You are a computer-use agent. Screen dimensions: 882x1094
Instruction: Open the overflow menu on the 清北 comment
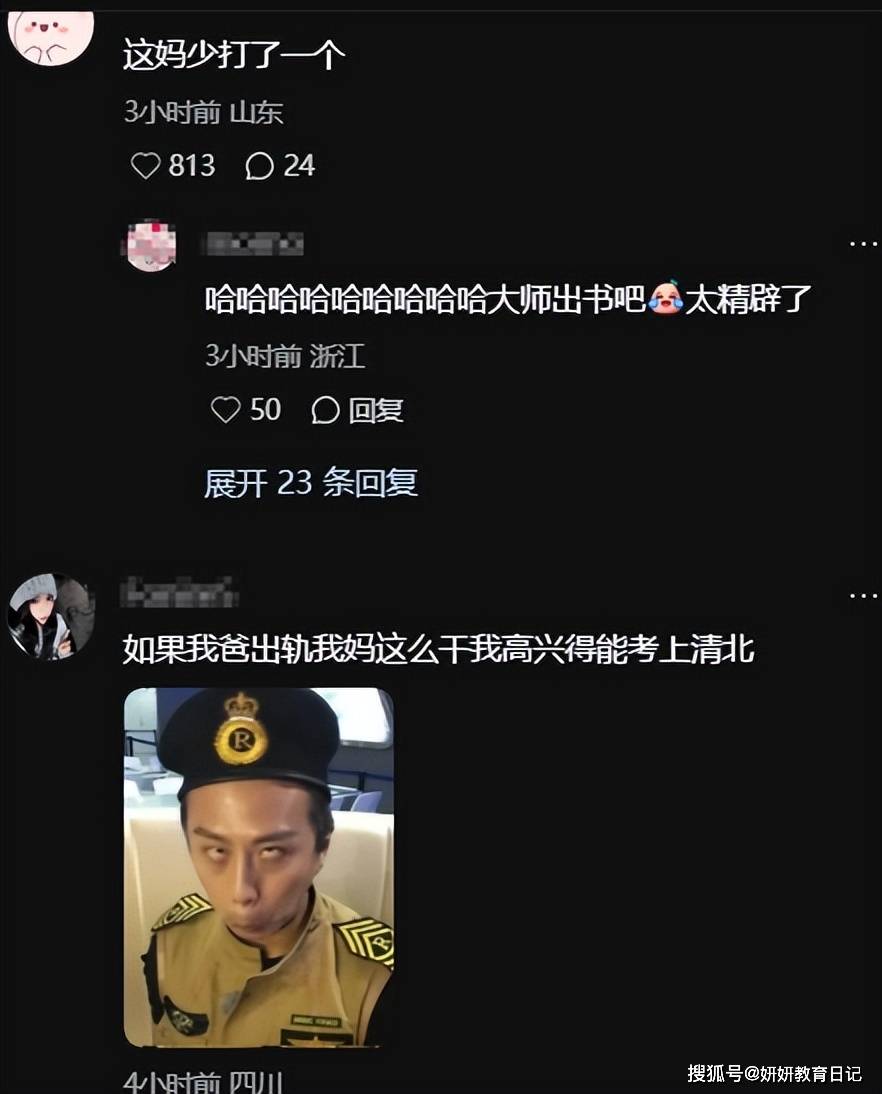click(x=862, y=595)
